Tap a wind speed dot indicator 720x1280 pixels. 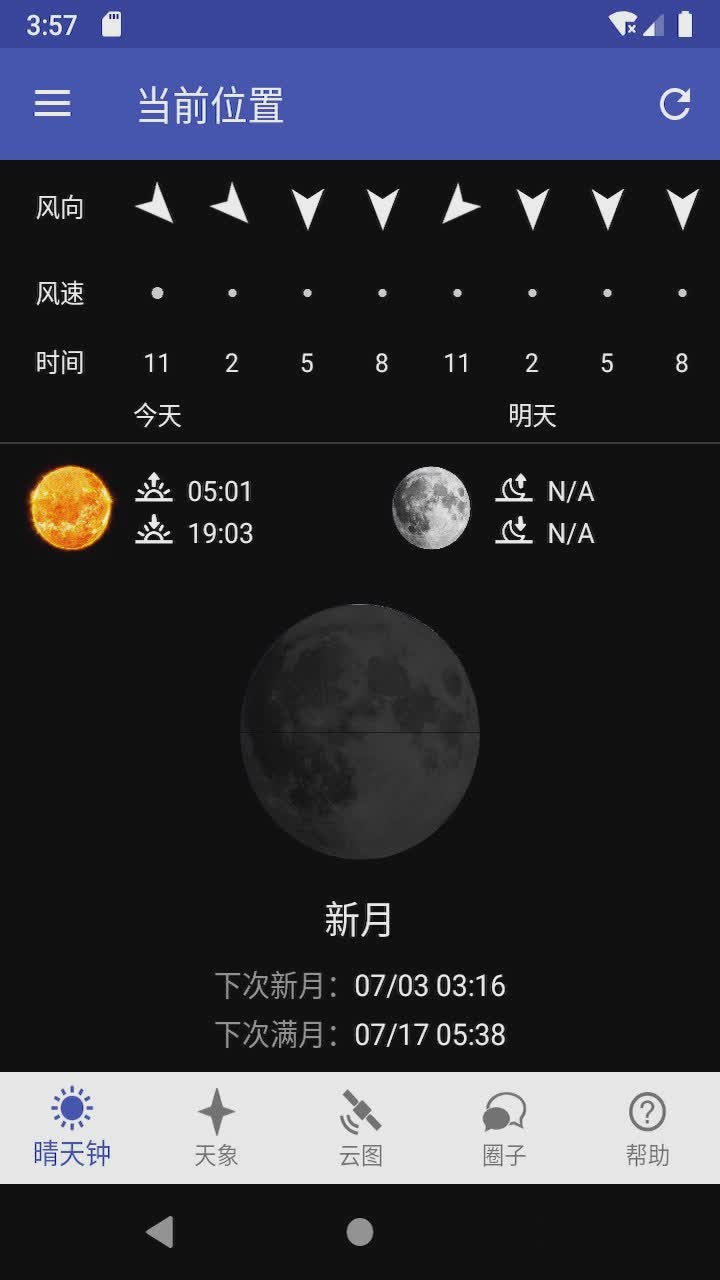pos(156,293)
